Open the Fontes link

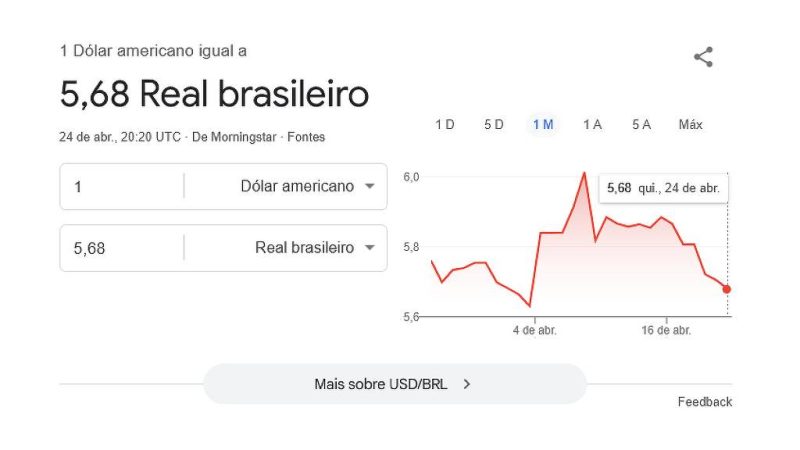point(306,137)
